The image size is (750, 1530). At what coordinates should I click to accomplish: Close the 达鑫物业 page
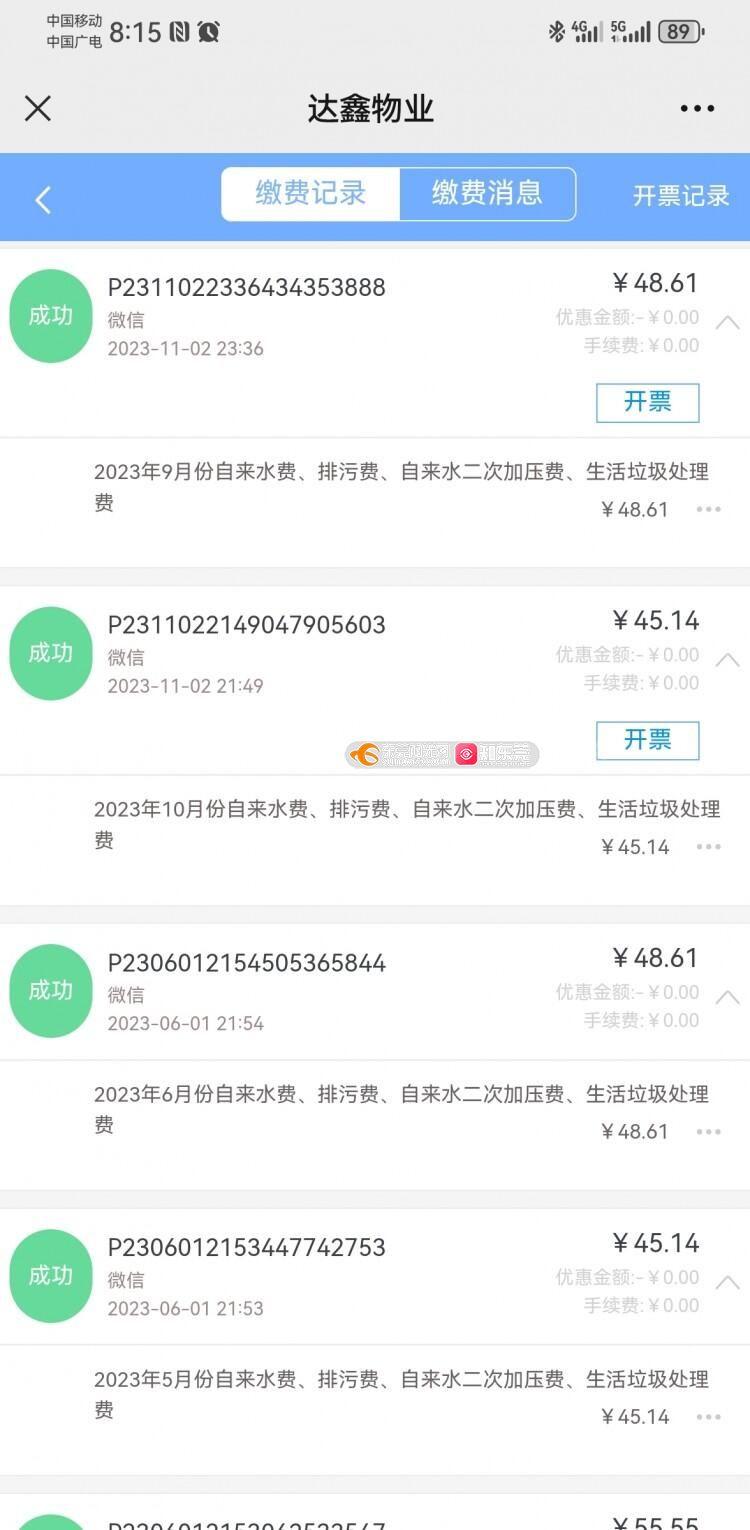click(38, 108)
